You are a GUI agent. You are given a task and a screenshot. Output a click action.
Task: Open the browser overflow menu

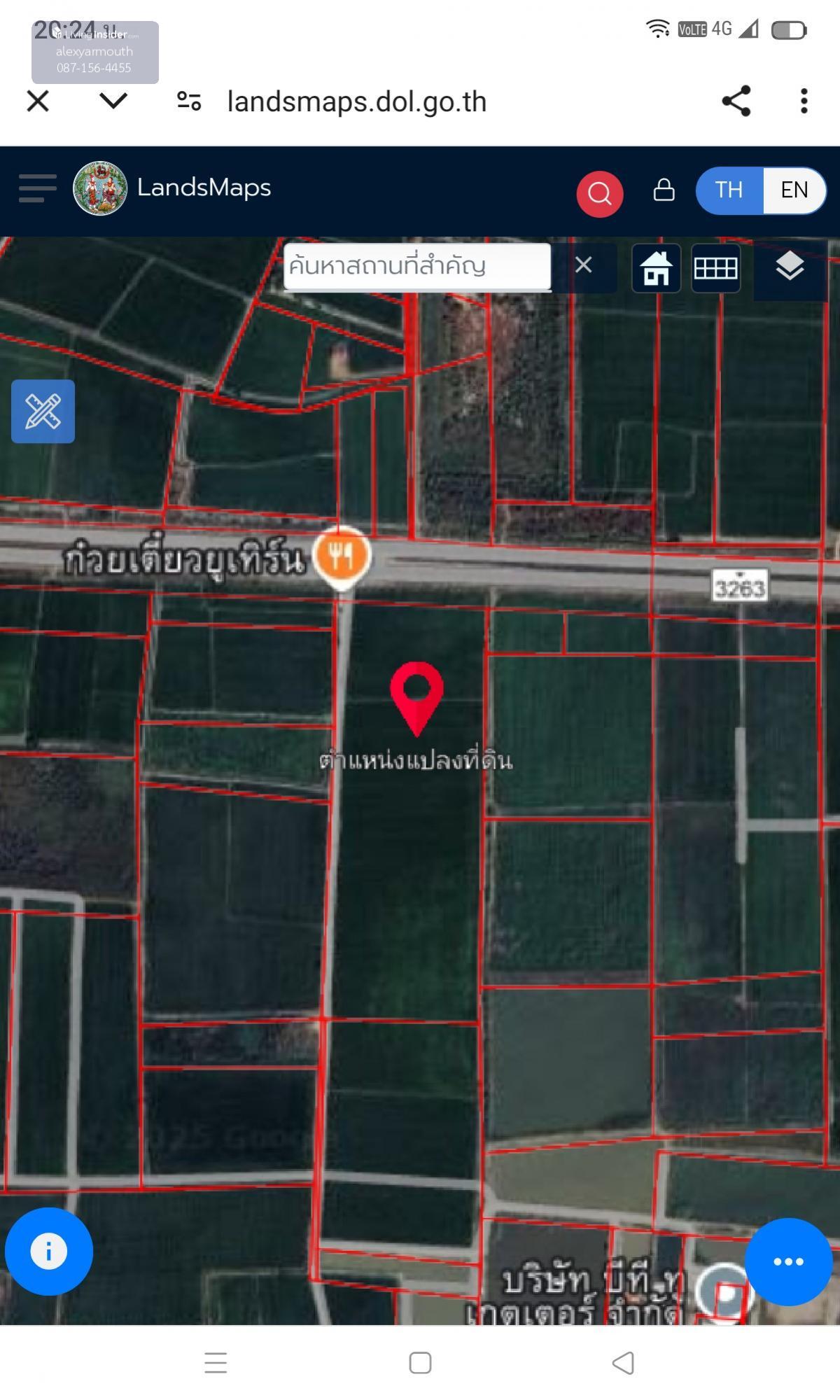[804, 101]
